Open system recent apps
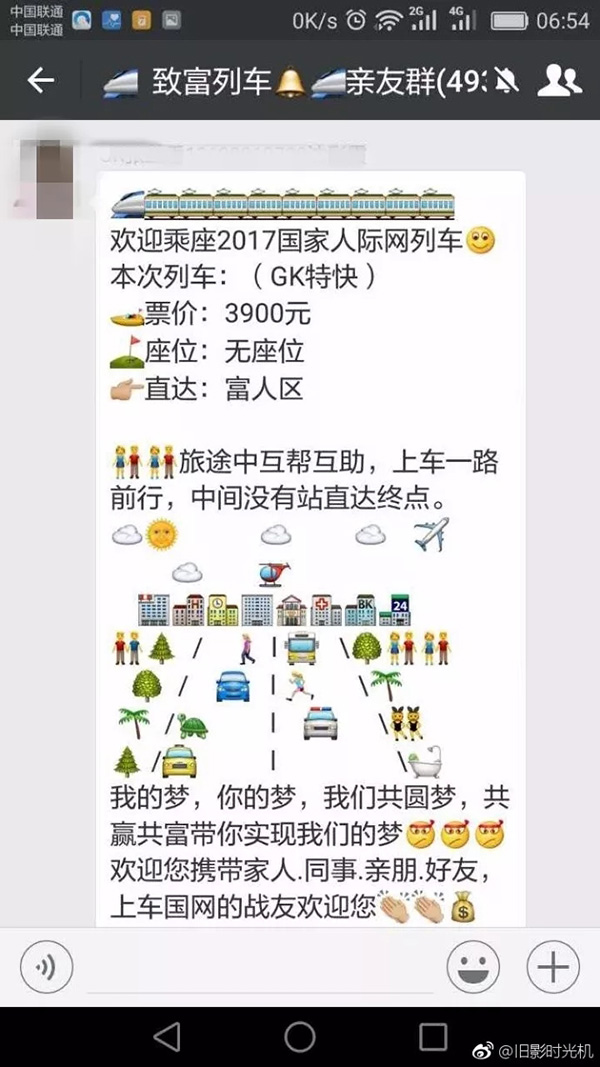 click(x=433, y=1037)
